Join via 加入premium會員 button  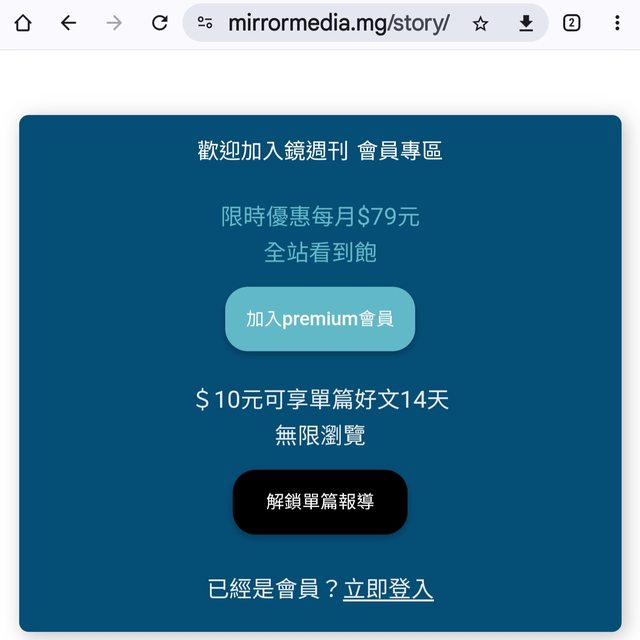click(x=320, y=319)
